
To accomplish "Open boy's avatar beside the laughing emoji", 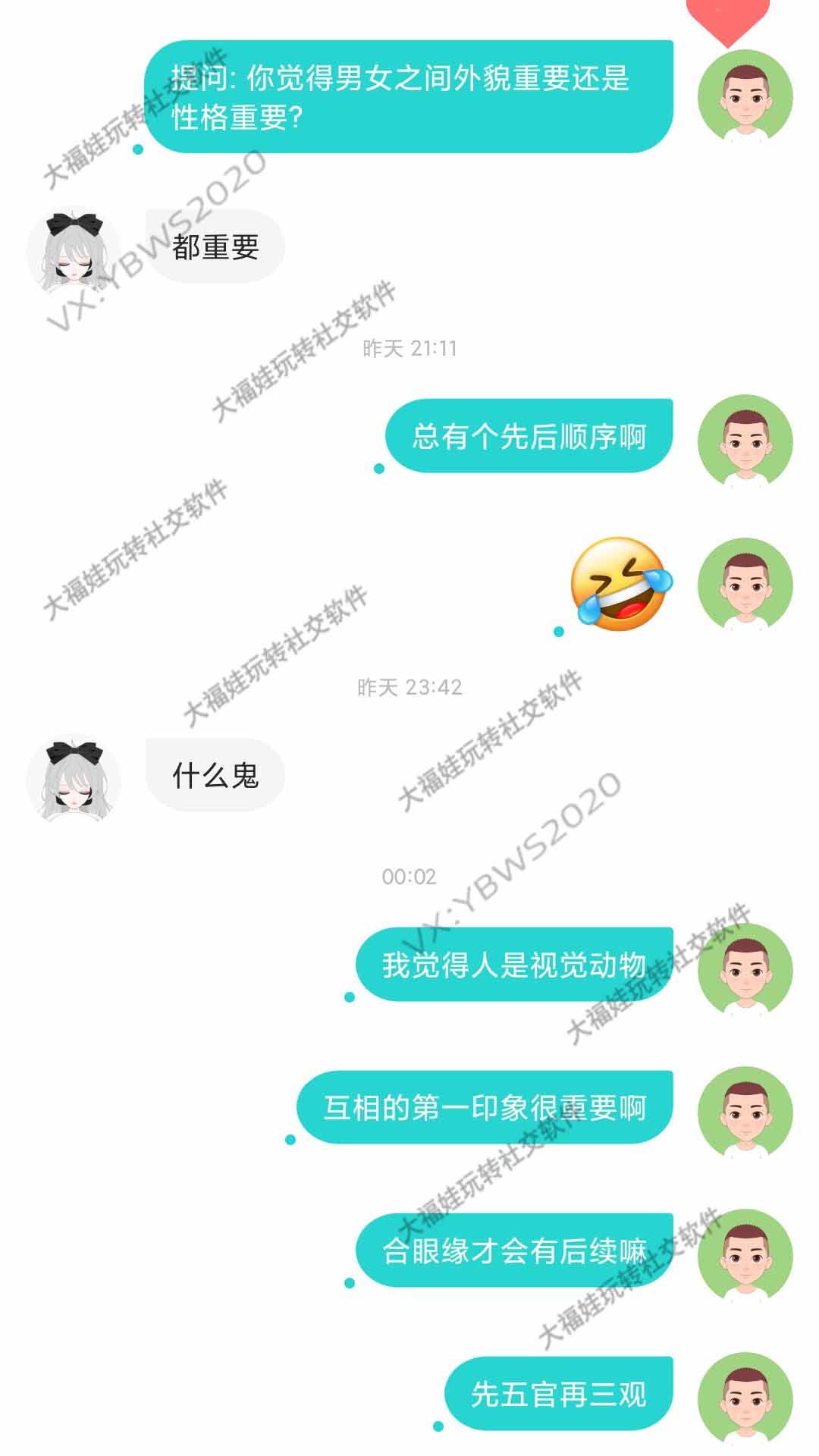I will pos(745,585).
